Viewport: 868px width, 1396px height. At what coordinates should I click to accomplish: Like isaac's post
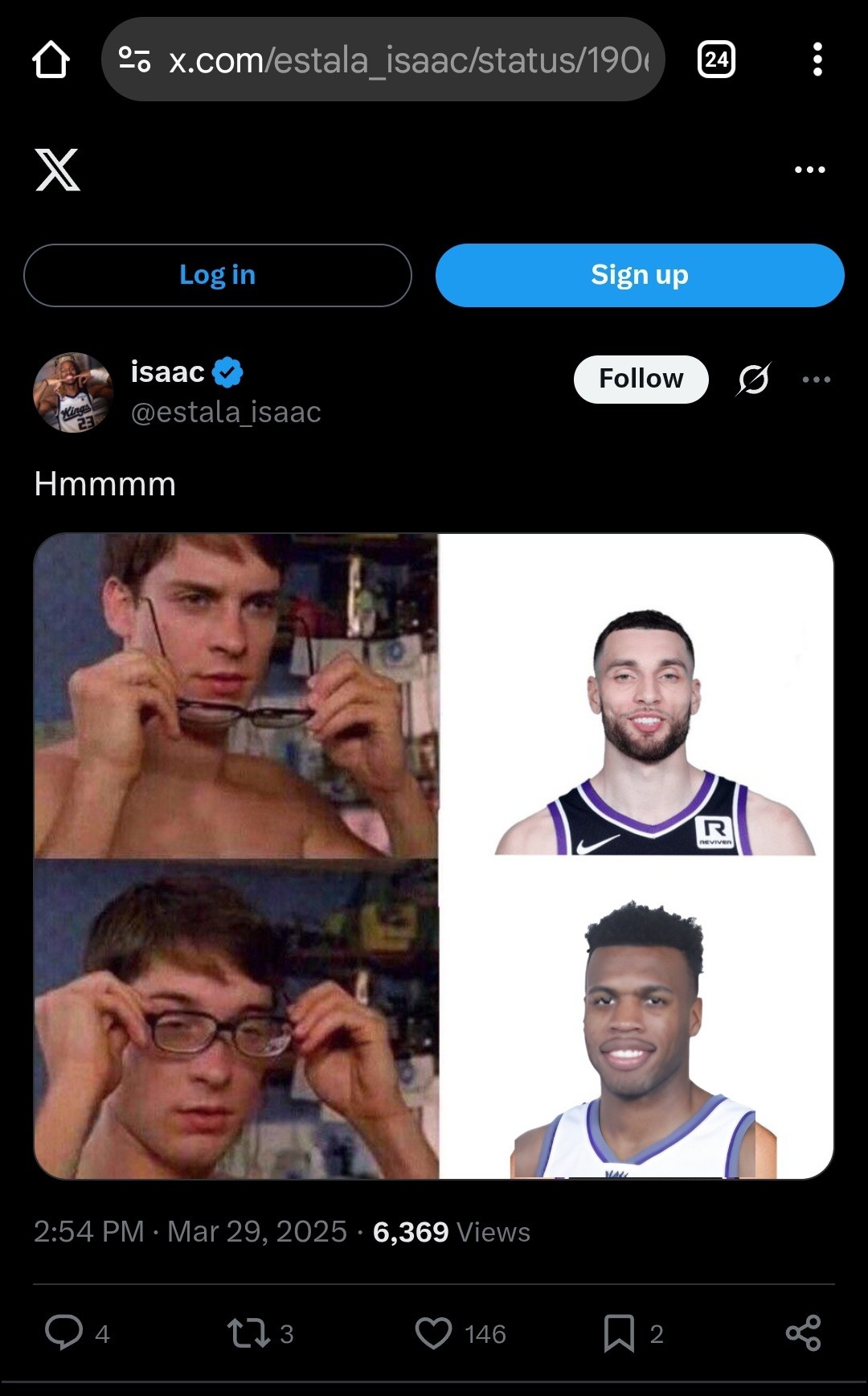(434, 1332)
